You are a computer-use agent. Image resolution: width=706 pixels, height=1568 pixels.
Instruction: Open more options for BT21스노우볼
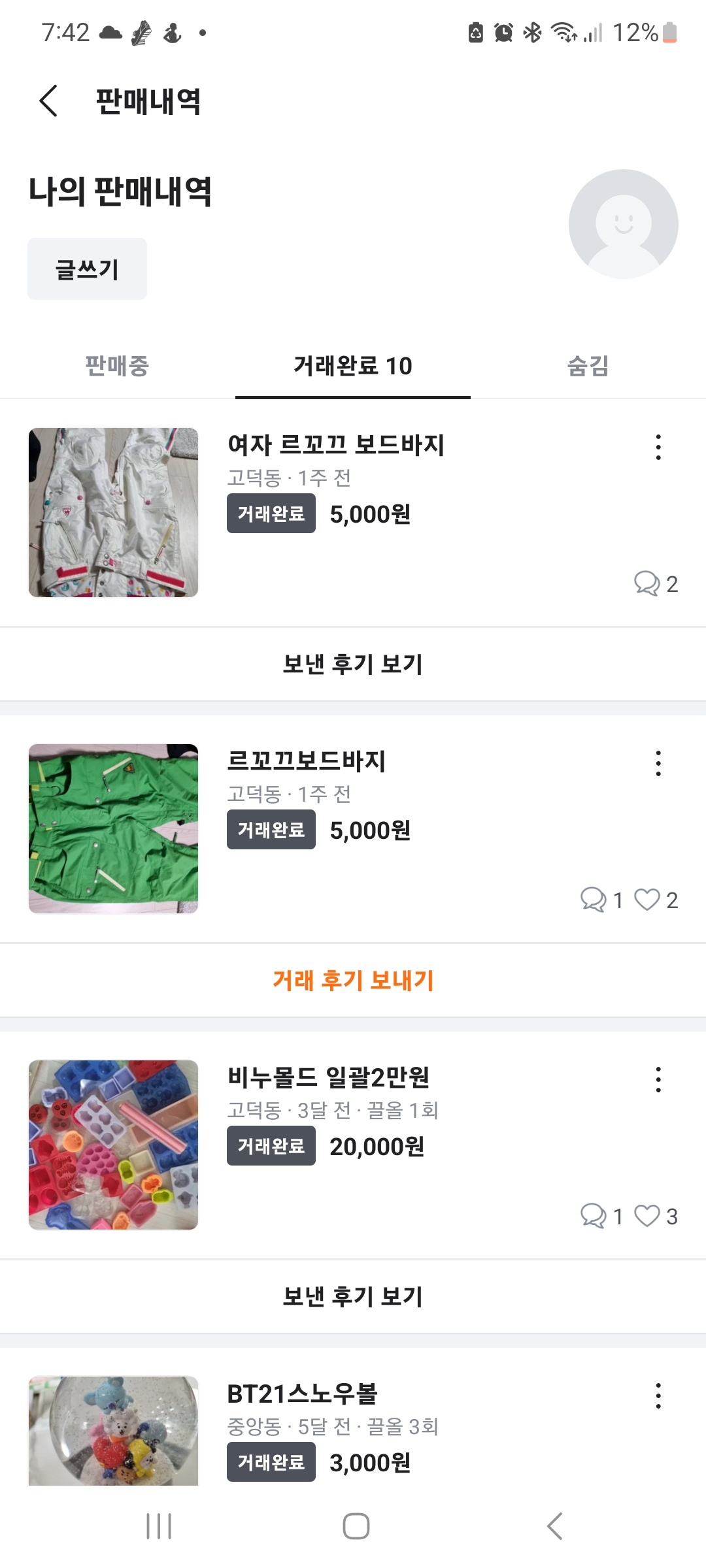658,1396
